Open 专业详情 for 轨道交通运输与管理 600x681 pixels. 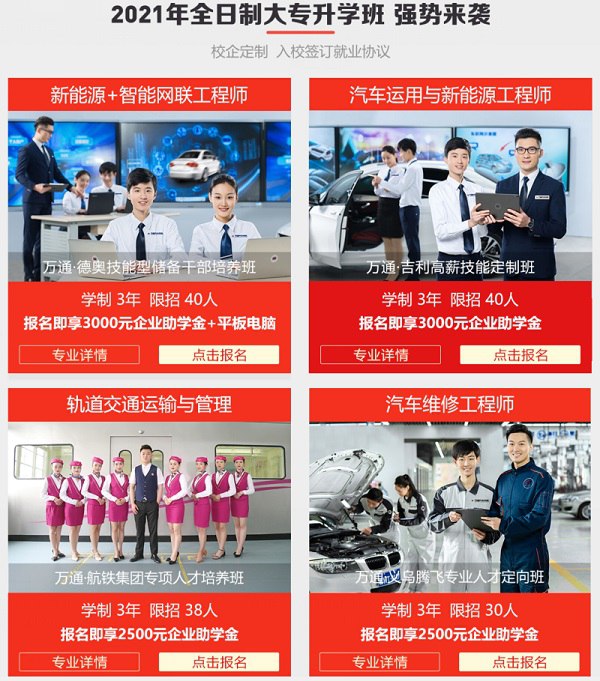pos(80,662)
